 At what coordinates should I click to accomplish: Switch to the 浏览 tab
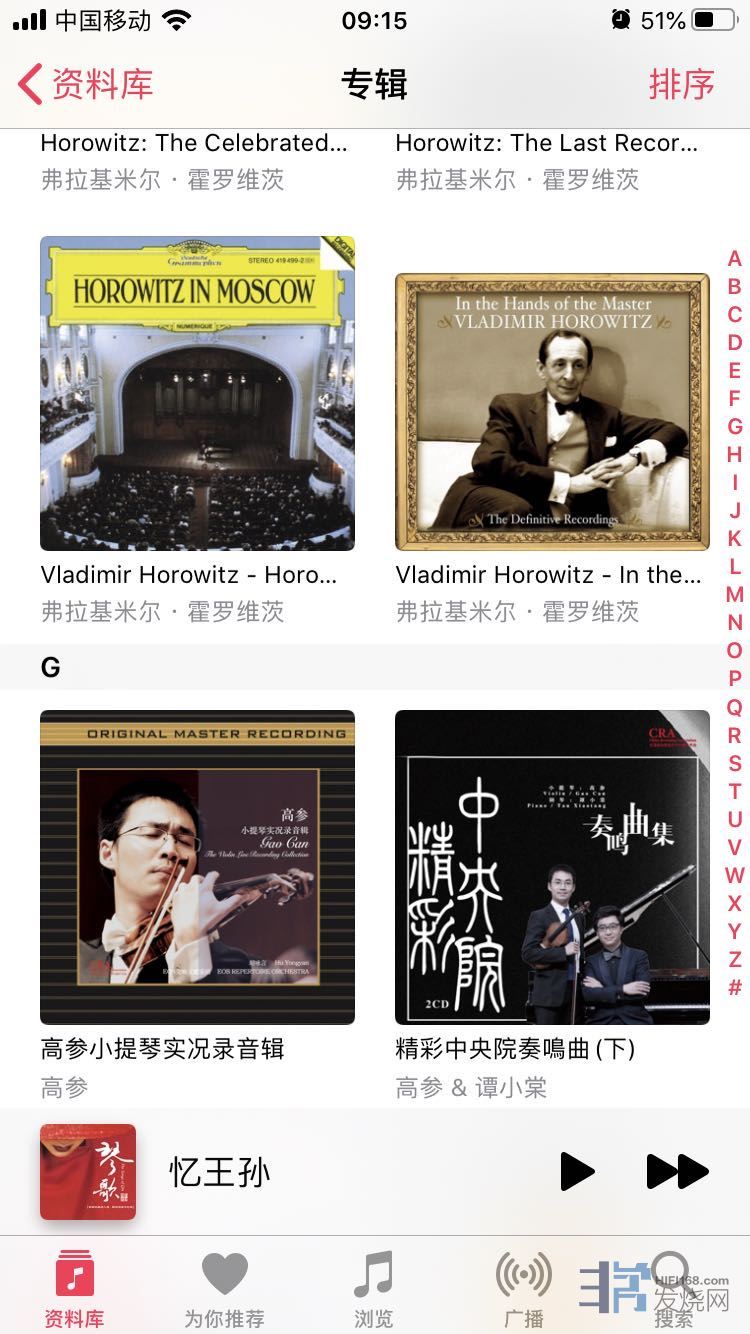tap(374, 1289)
